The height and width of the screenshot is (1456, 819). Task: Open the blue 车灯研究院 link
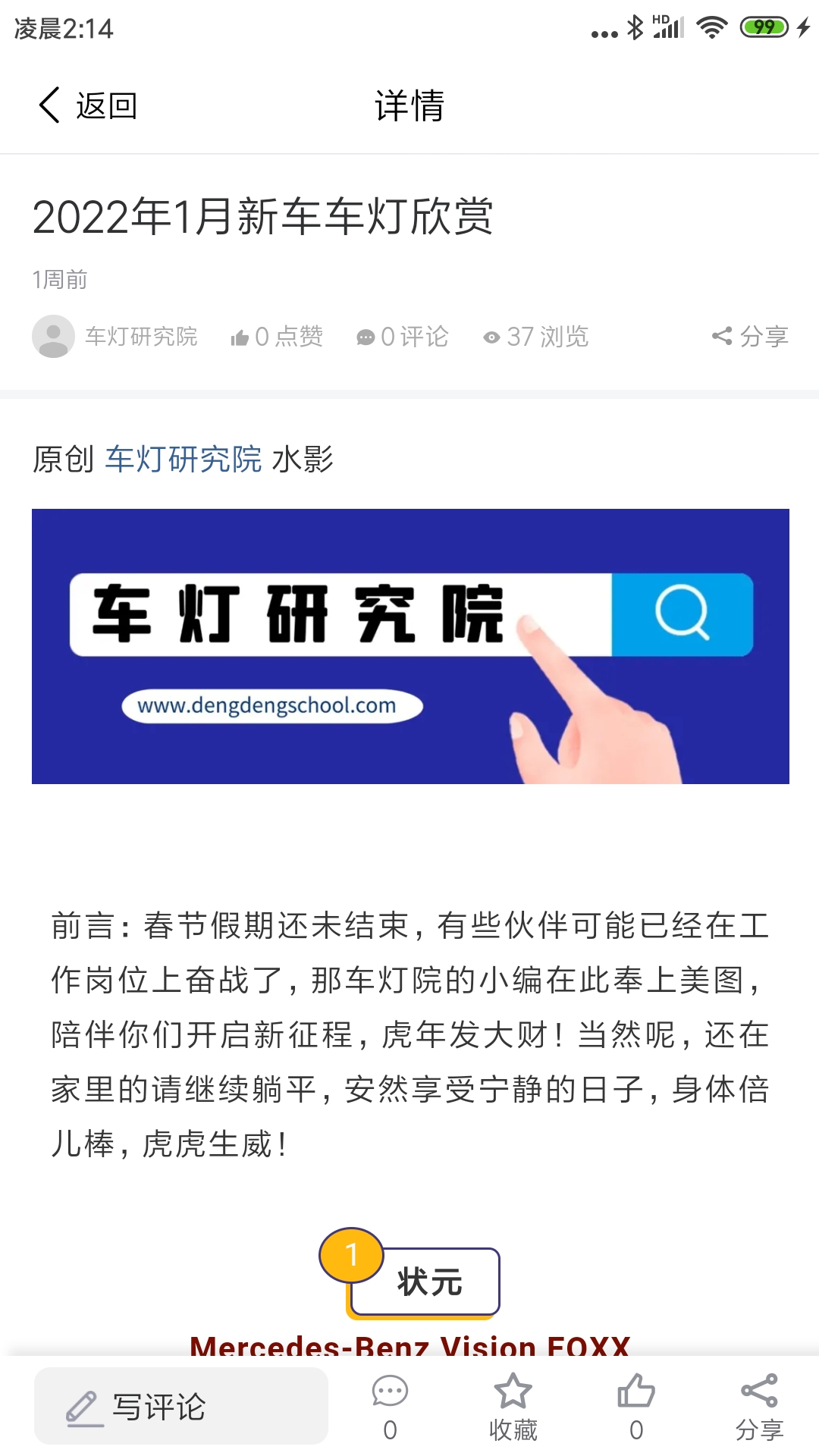coord(184,460)
